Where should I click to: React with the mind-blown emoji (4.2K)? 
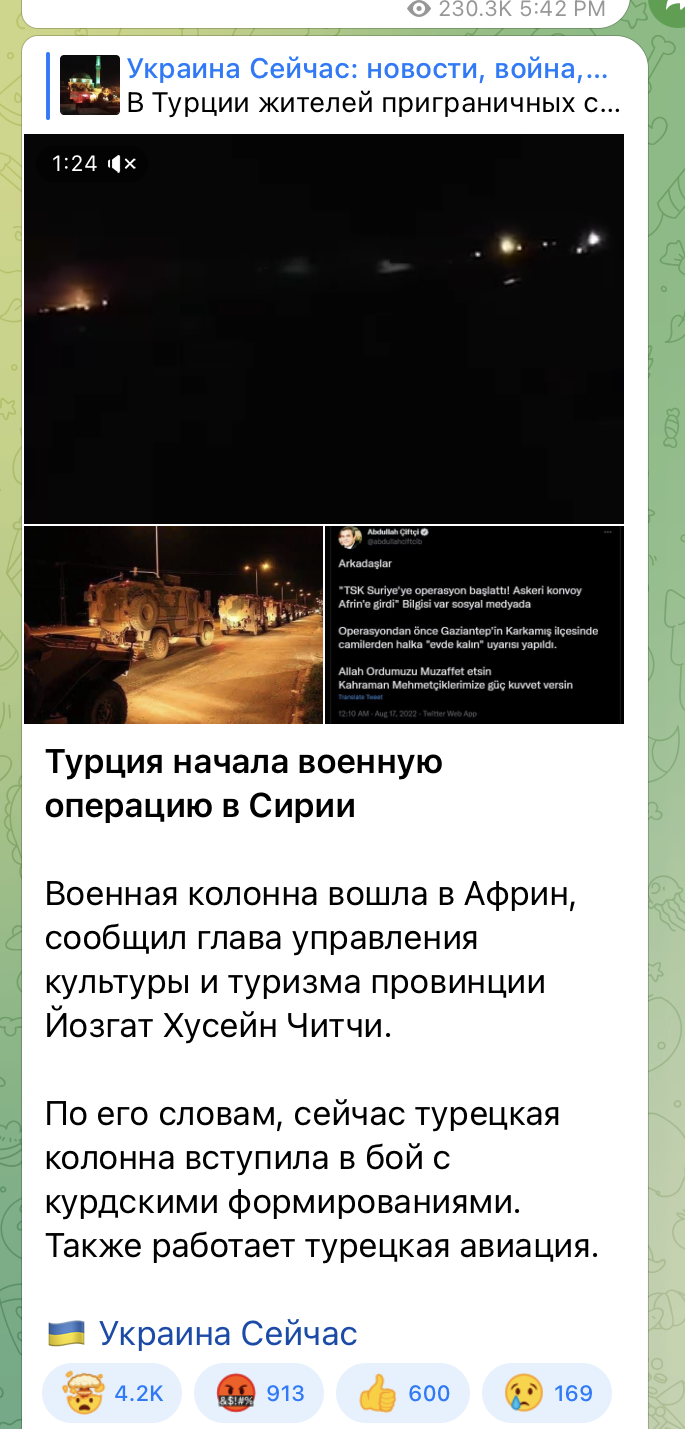click(x=111, y=1393)
